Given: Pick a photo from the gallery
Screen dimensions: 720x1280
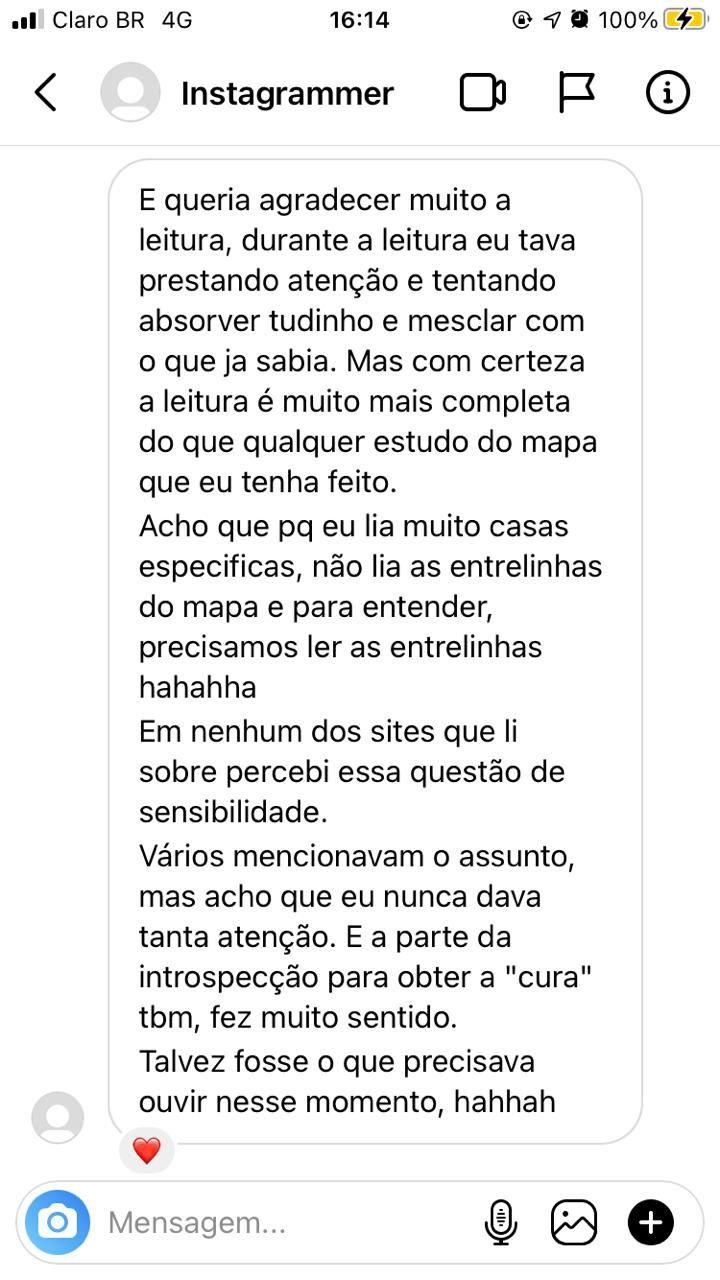Looking at the screenshot, I should click(x=574, y=1222).
